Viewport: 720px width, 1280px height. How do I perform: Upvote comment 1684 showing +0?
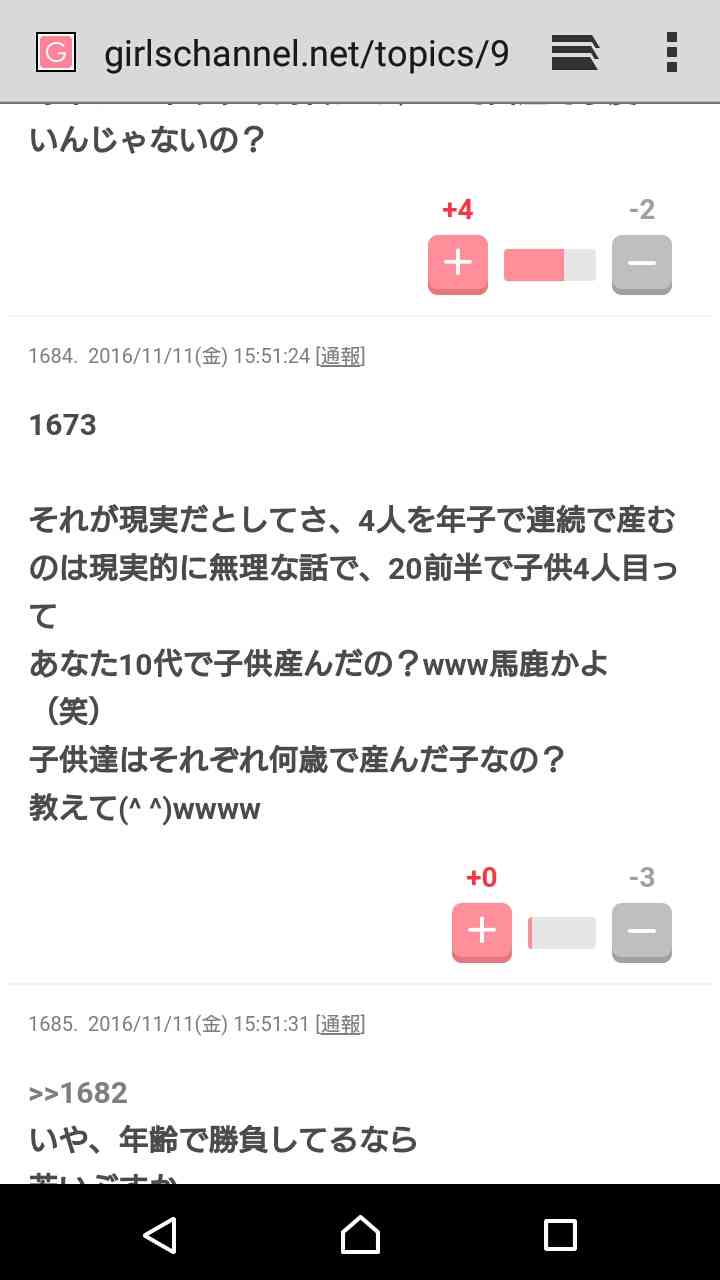point(481,931)
